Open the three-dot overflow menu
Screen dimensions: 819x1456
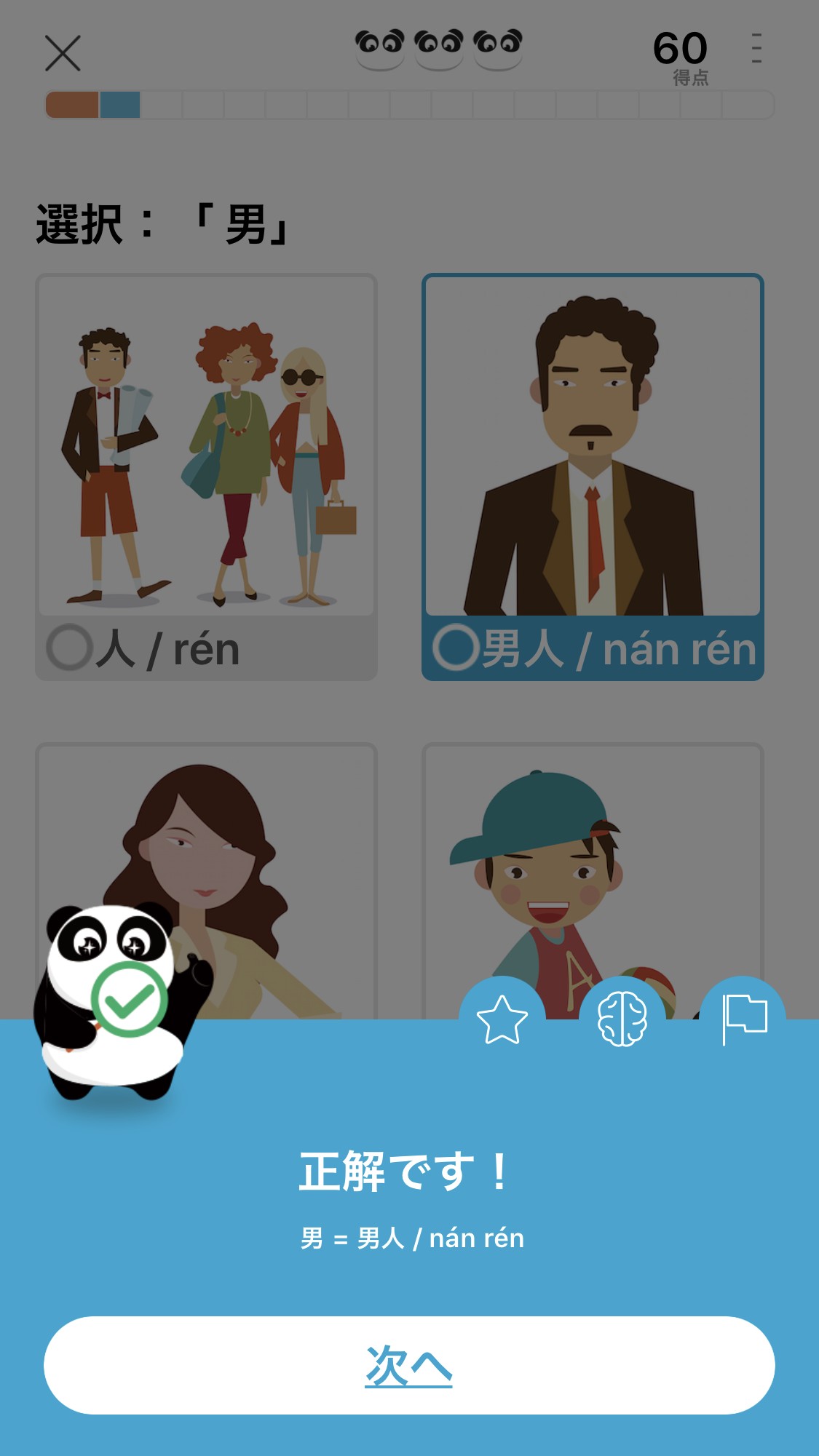pyautogui.click(x=756, y=48)
